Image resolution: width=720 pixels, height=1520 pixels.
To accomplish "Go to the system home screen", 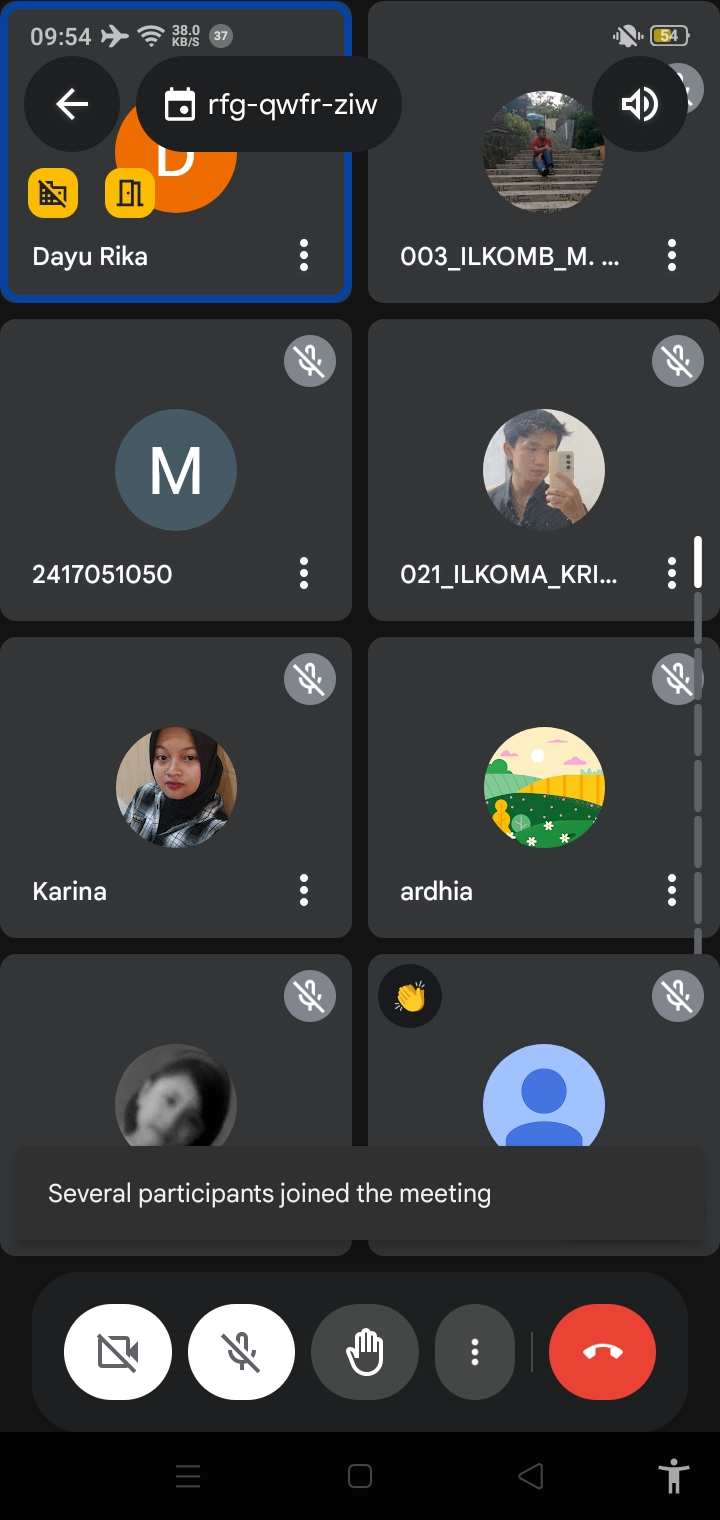I will [x=360, y=1476].
